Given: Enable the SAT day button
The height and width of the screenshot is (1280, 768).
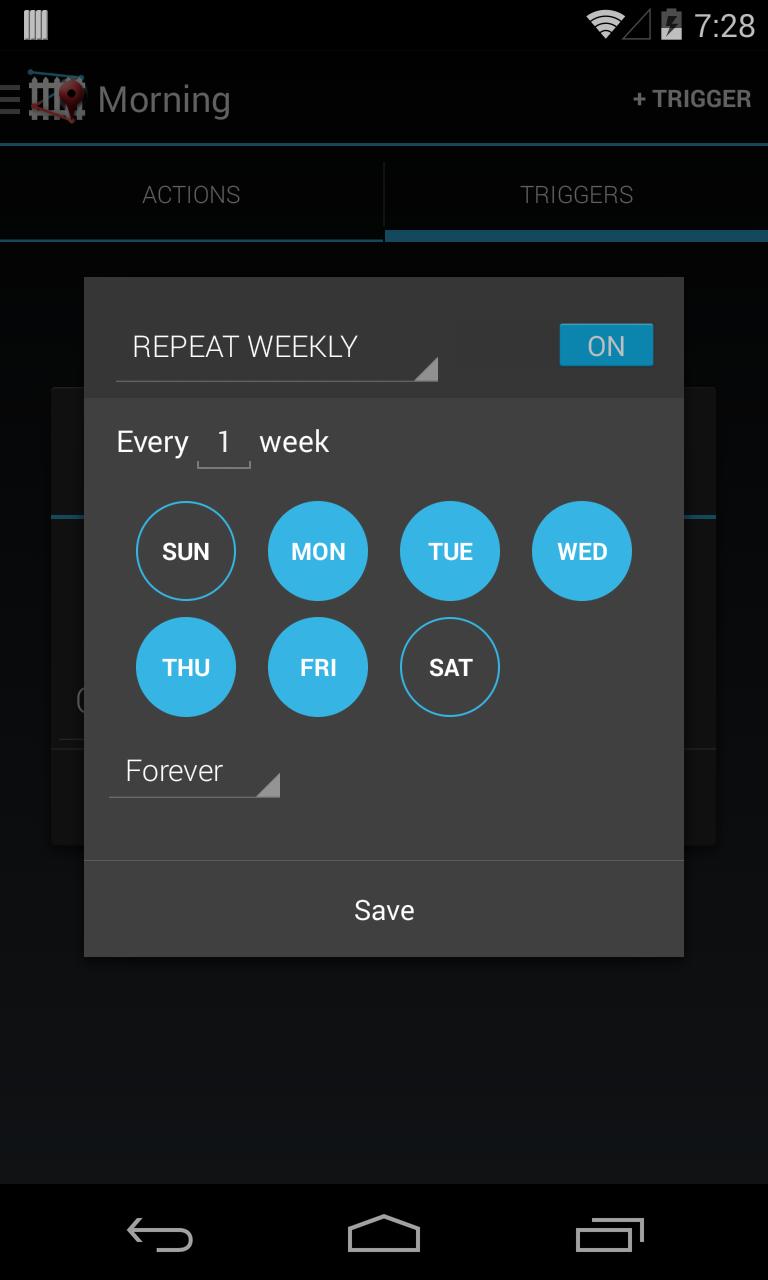Looking at the screenshot, I should [450, 667].
